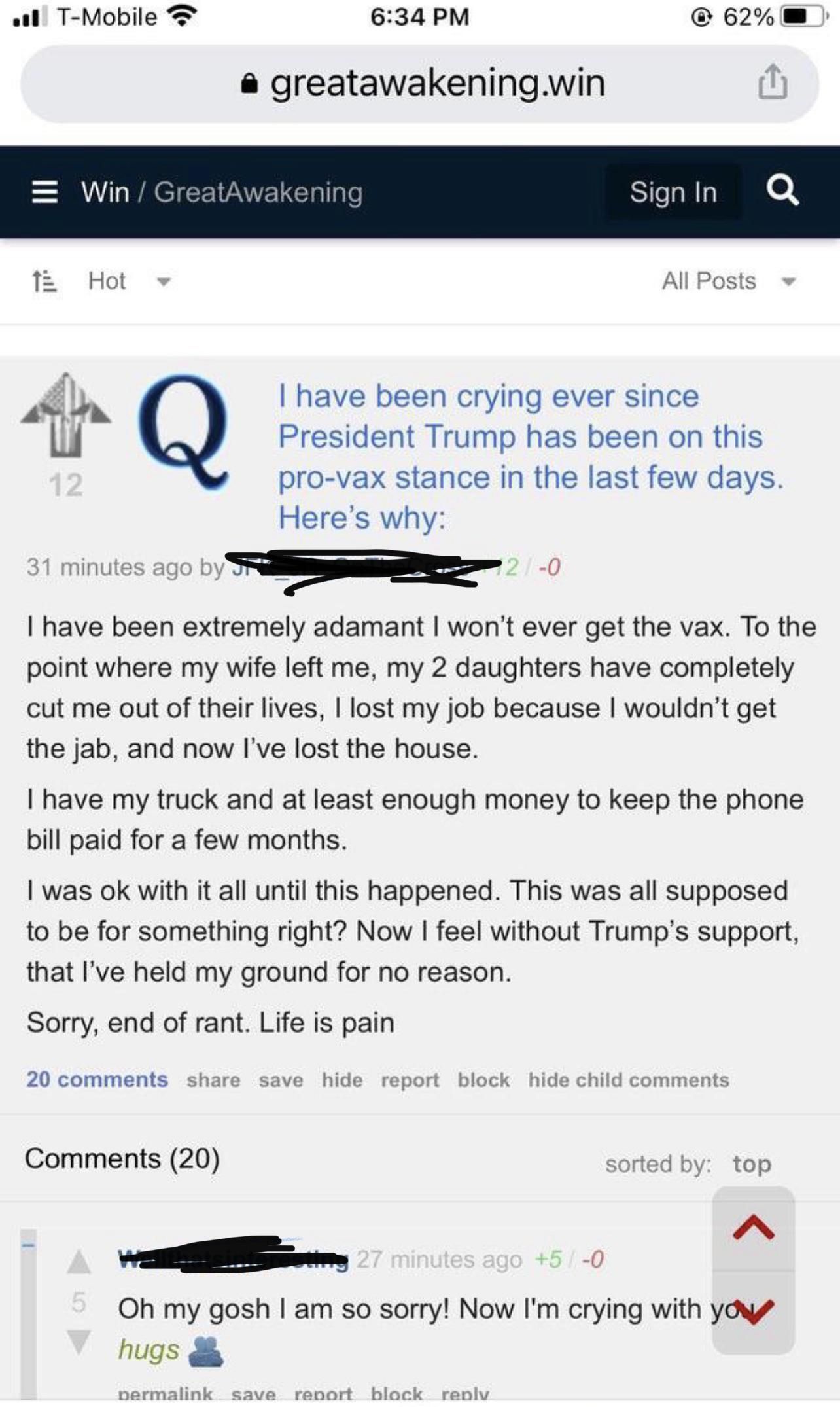Open the hamburger menu

44,192
